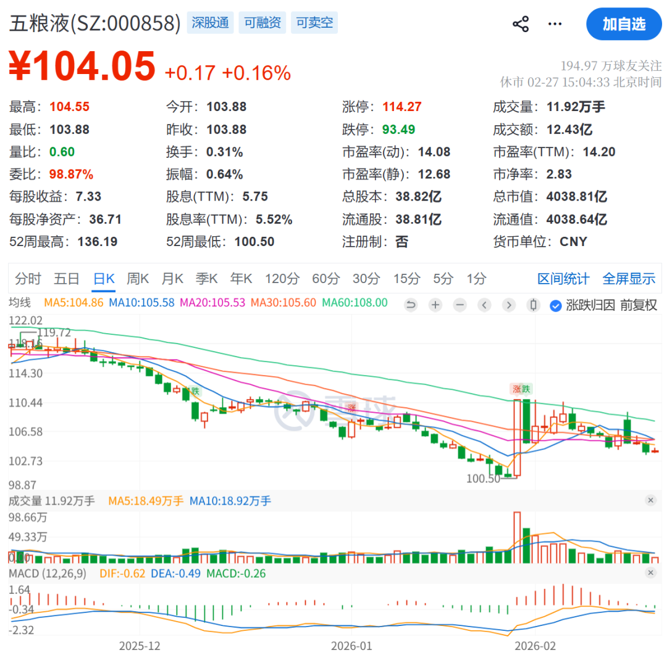This screenshot has width=667, height=663.
Task: Switch to the 分时 chart tab
Action: (x=28, y=279)
